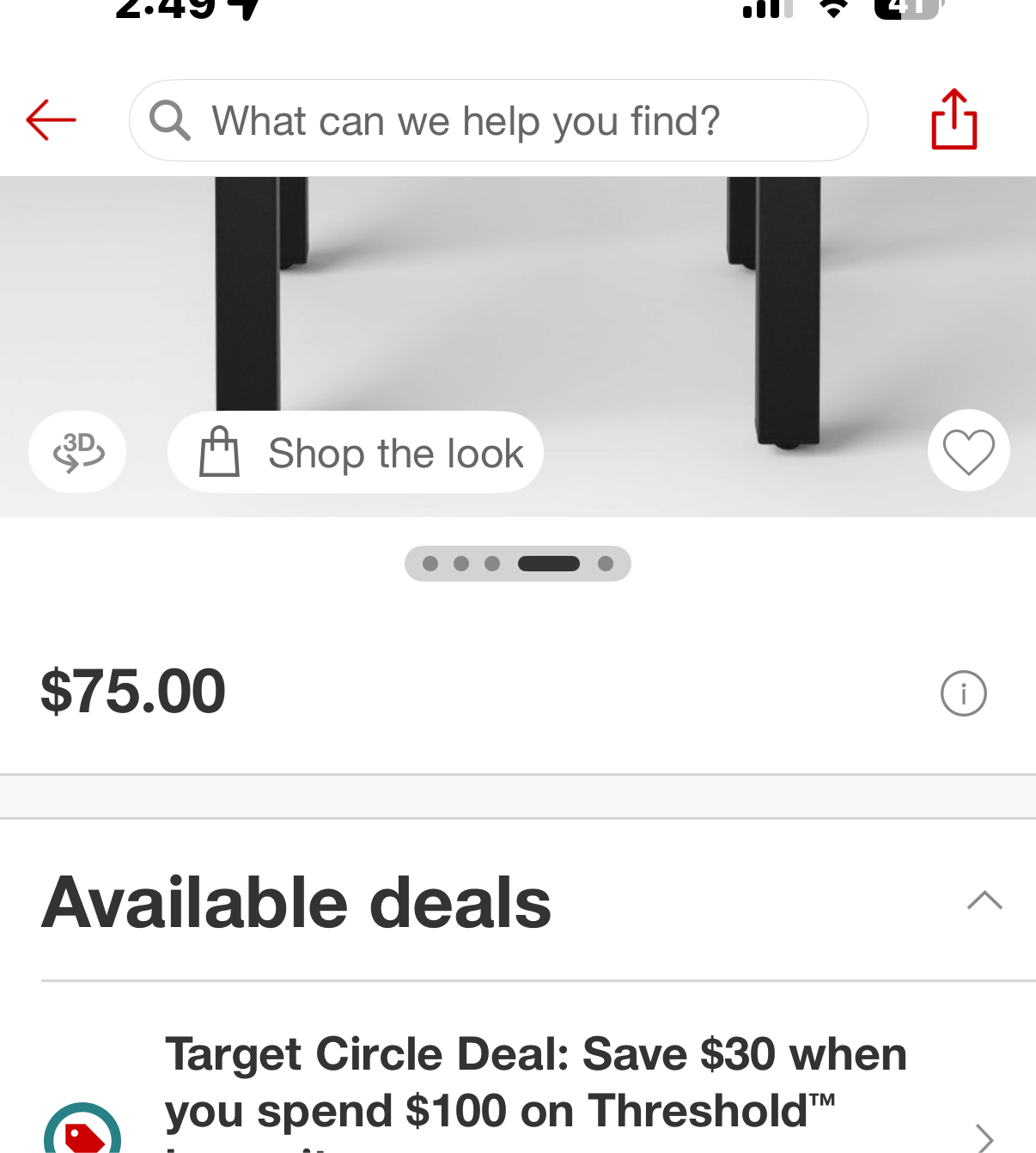Tap the image carousel page indicator
Screen dimensions: 1036x1153
[x=518, y=564]
